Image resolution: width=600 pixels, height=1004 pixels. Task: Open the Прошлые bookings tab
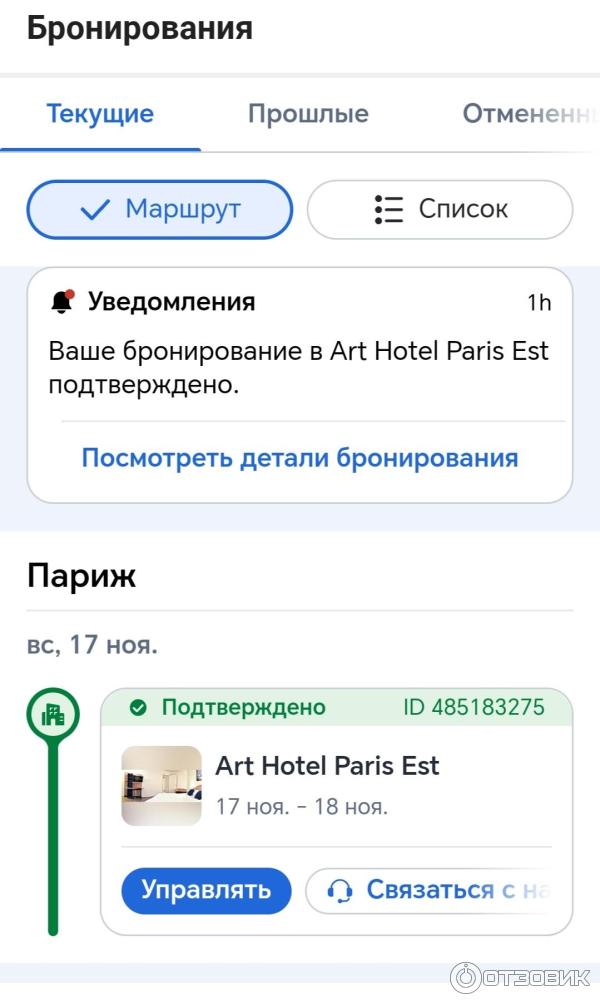pyautogui.click(x=308, y=114)
